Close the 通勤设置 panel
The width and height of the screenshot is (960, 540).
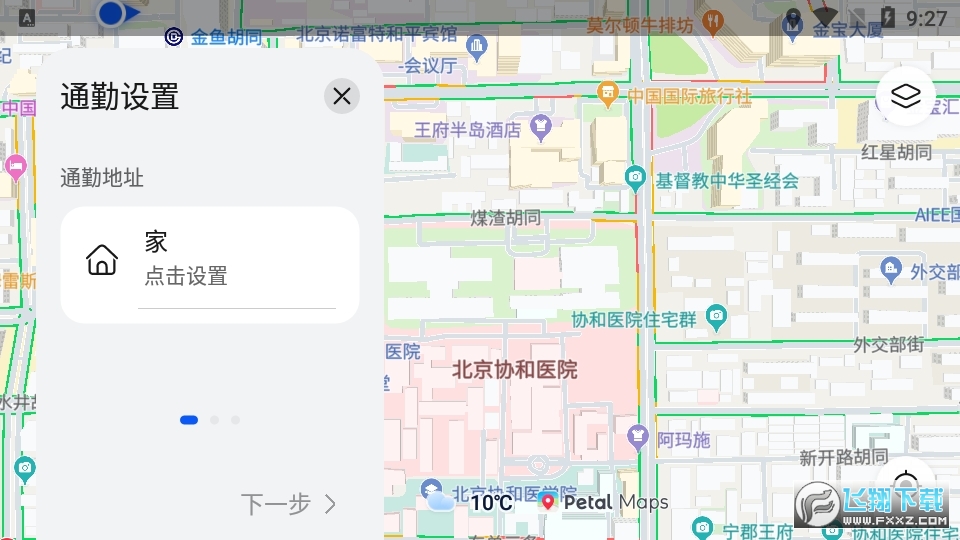(x=342, y=96)
